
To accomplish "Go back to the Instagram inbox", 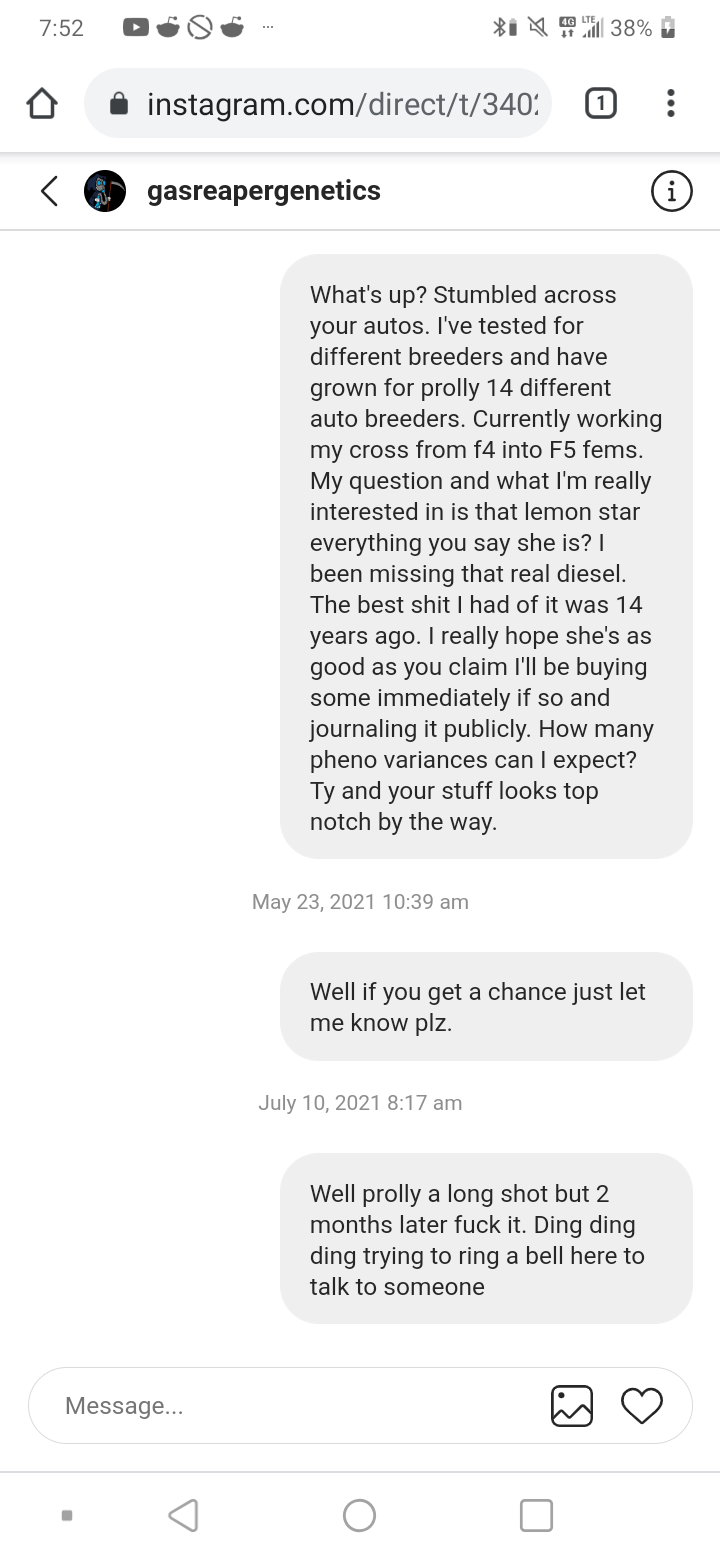I will tap(49, 191).
